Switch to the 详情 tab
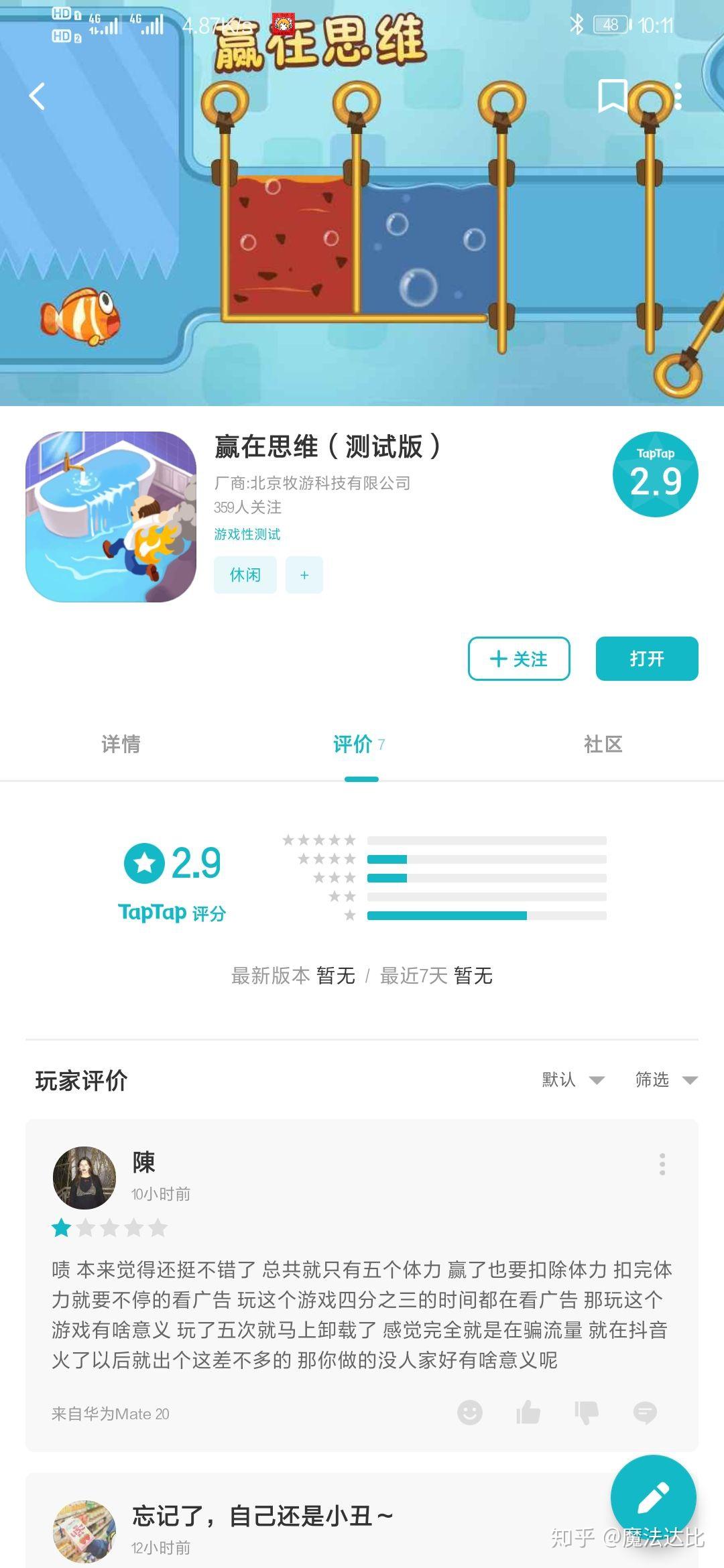Screen dimensions: 724x1568 pos(121,744)
